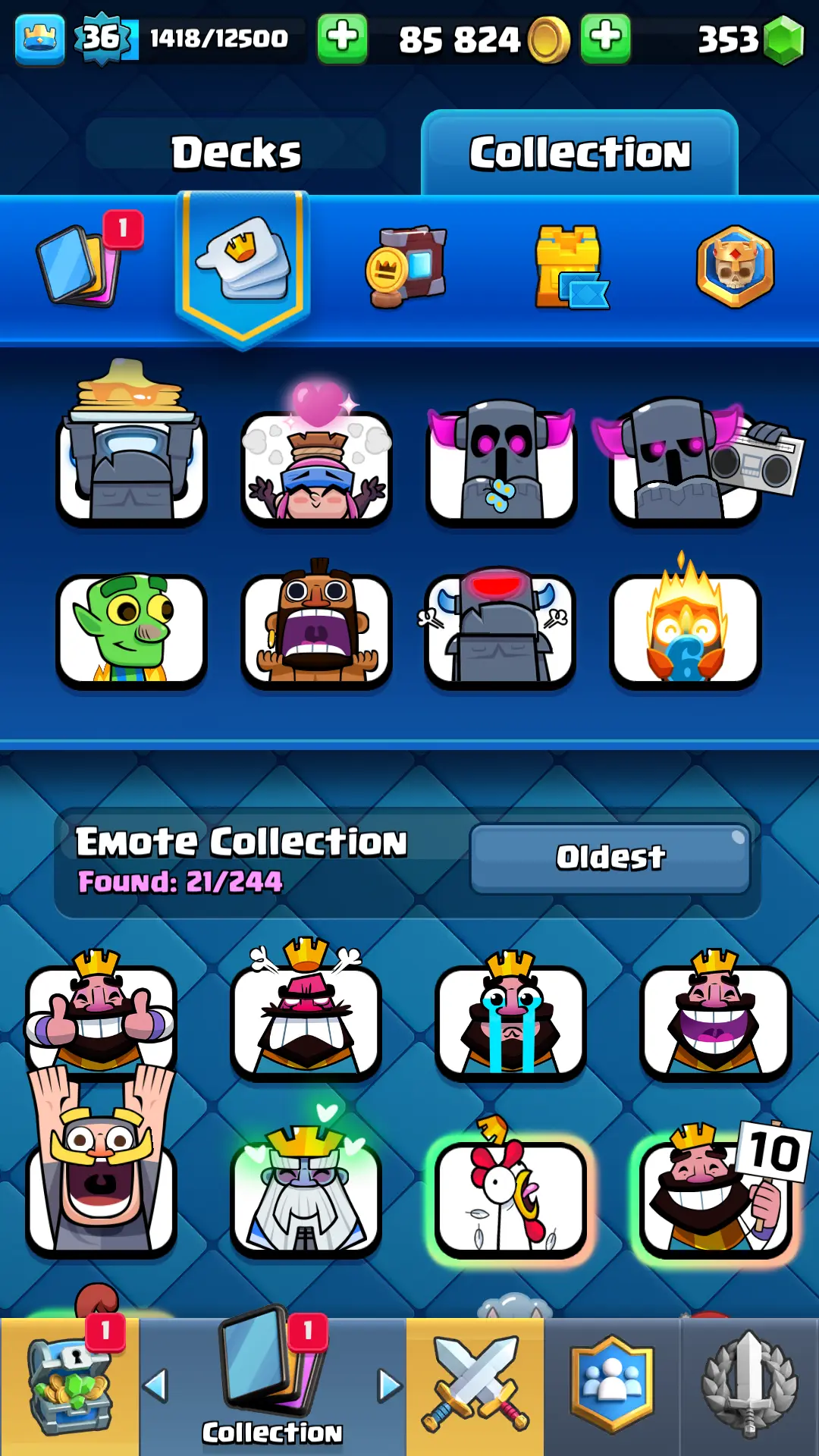This screenshot has height=1456, width=819.
Task: Select the fire spirit emote
Action: point(685,629)
